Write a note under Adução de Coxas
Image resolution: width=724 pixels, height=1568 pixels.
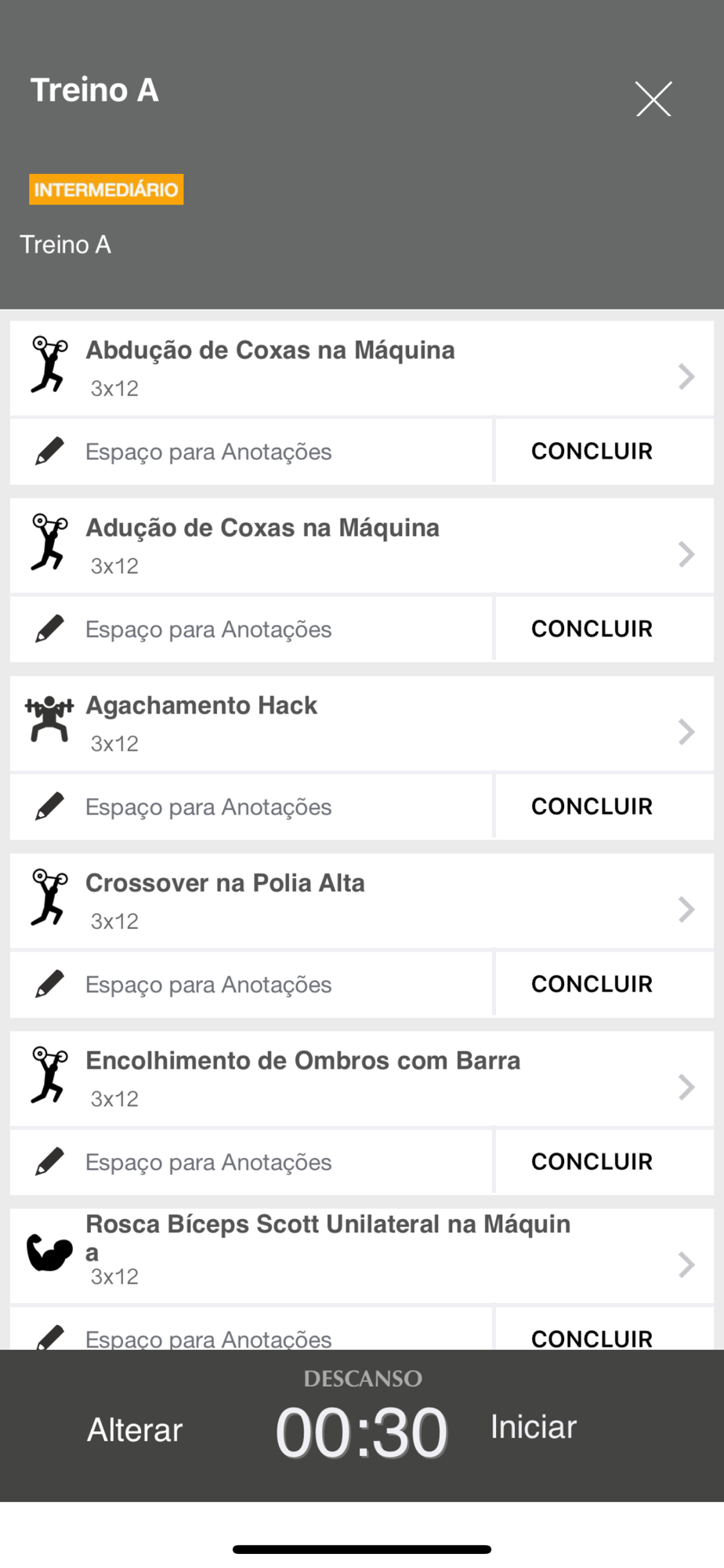[x=251, y=630]
